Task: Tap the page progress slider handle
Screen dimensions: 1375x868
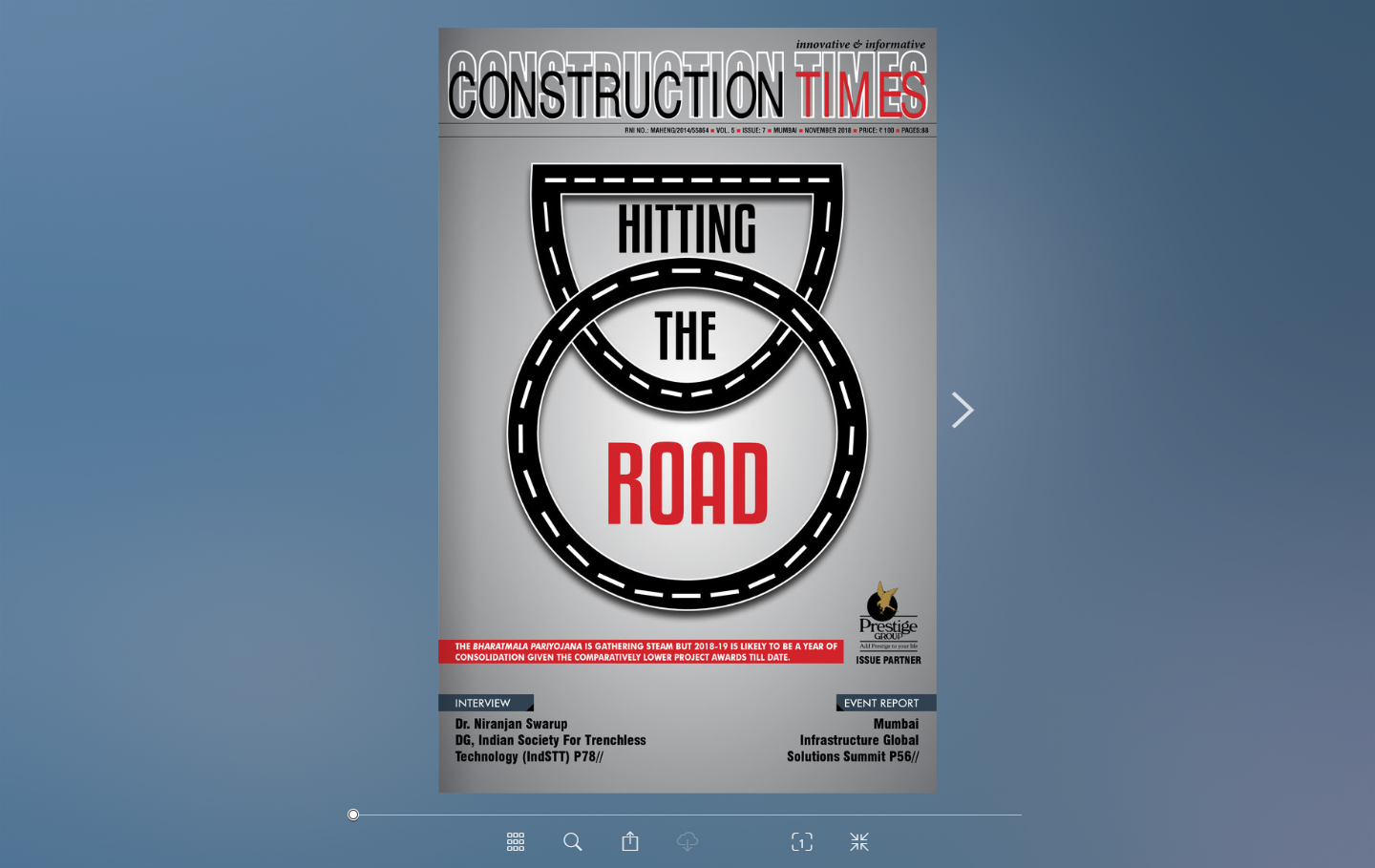Action: click(x=353, y=815)
